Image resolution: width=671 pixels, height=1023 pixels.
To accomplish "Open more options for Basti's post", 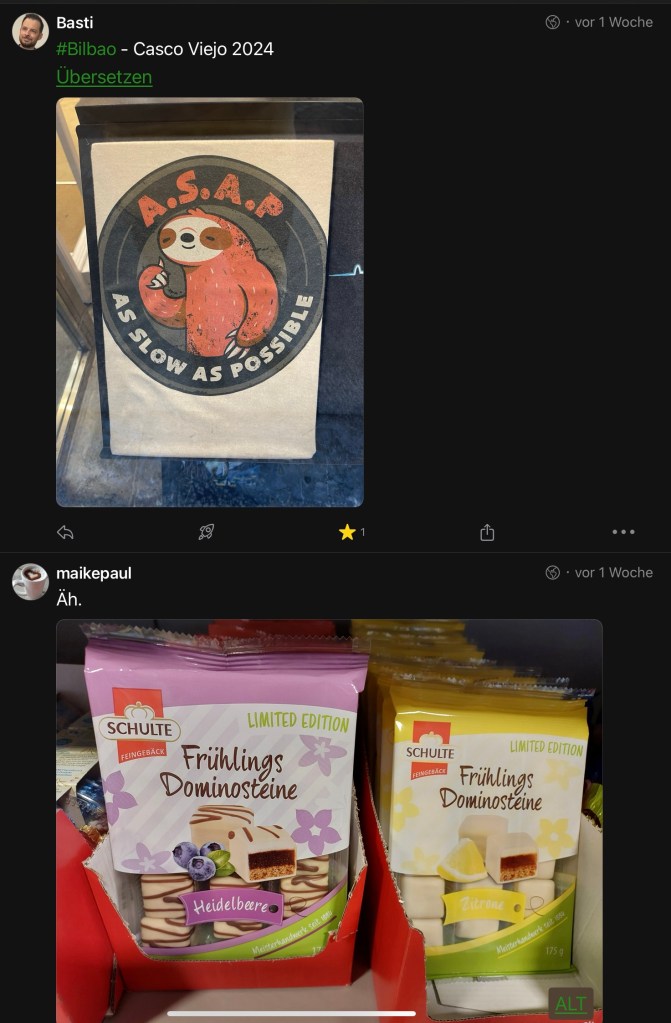I will 623,532.
